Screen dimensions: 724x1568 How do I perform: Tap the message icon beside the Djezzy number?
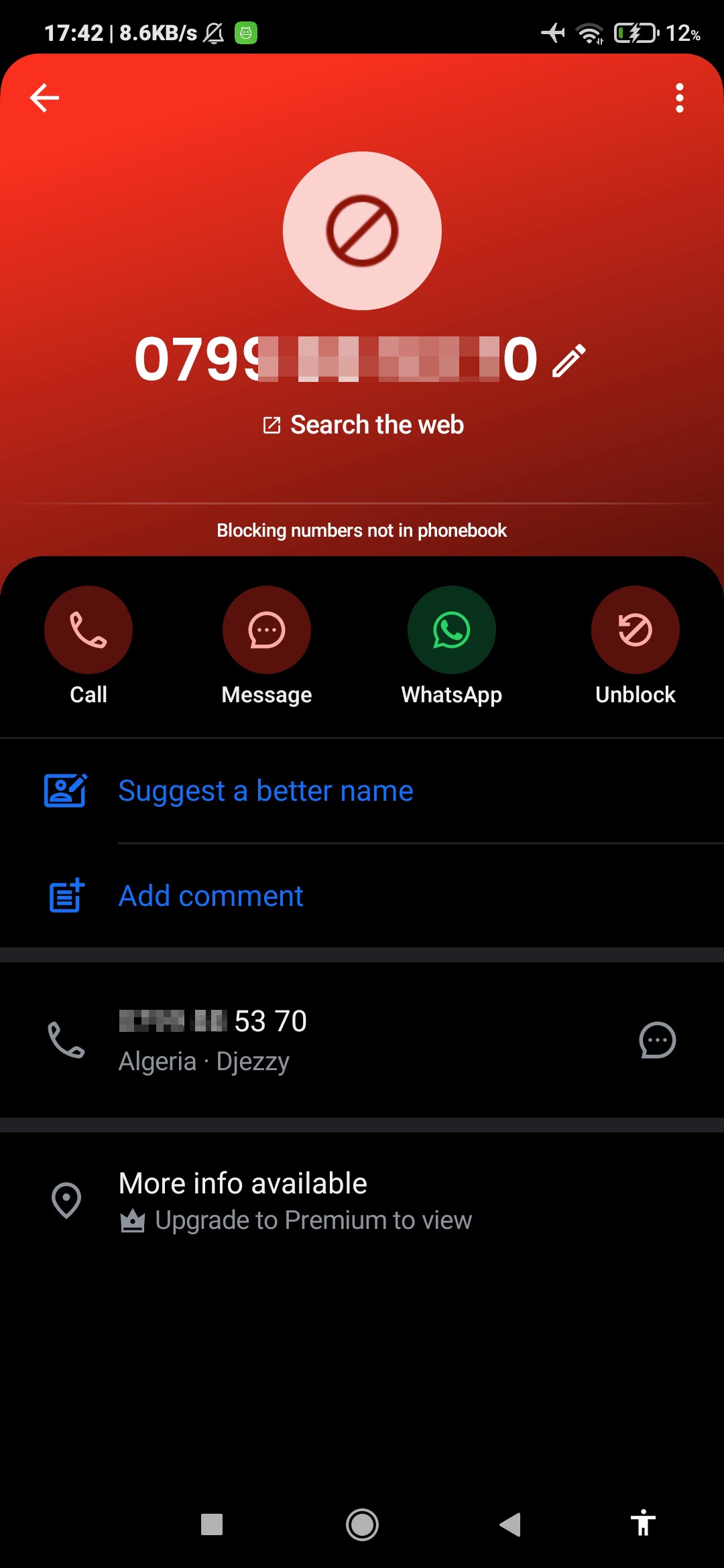658,1040
